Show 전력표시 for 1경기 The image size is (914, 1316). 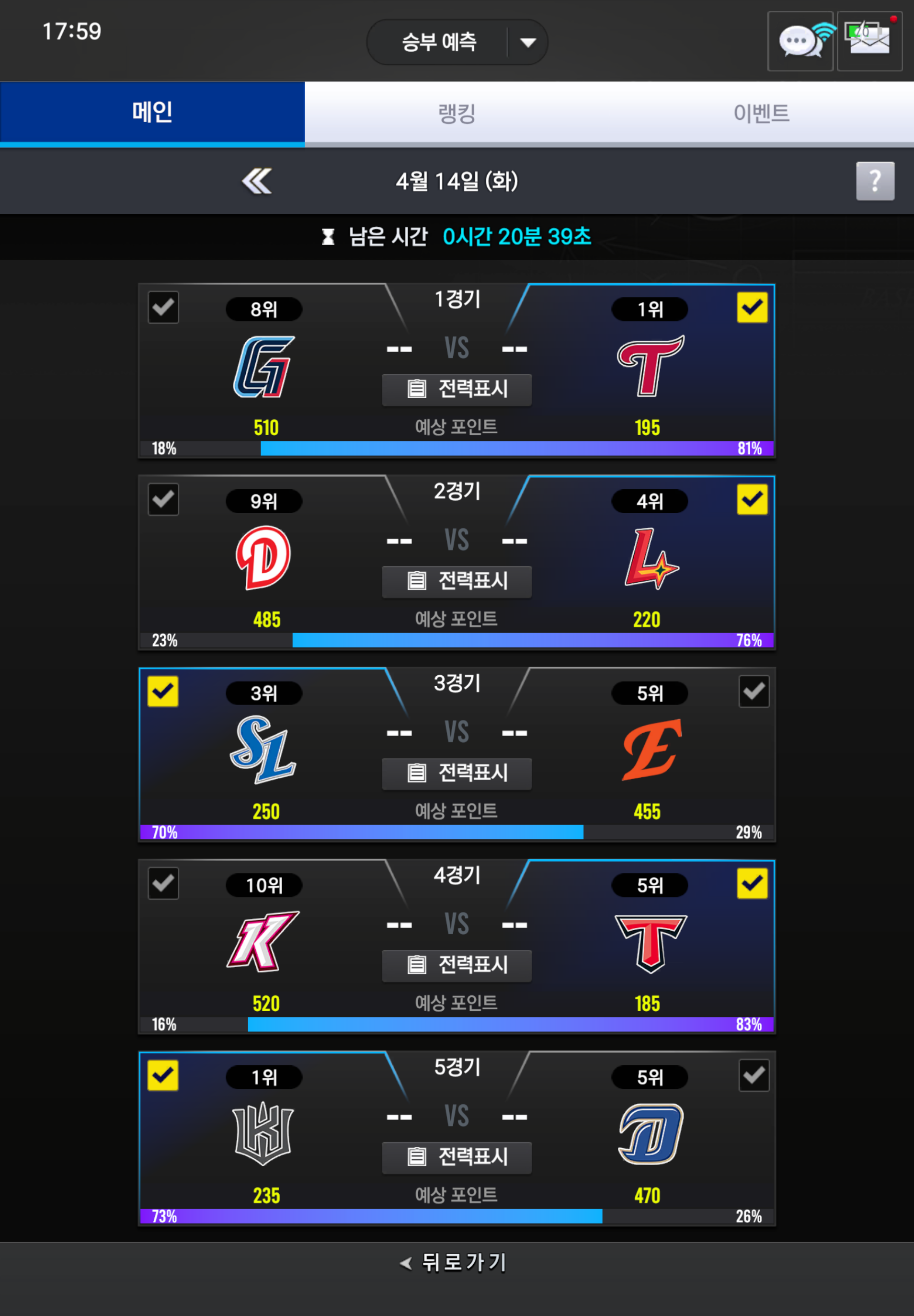click(457, 390)
